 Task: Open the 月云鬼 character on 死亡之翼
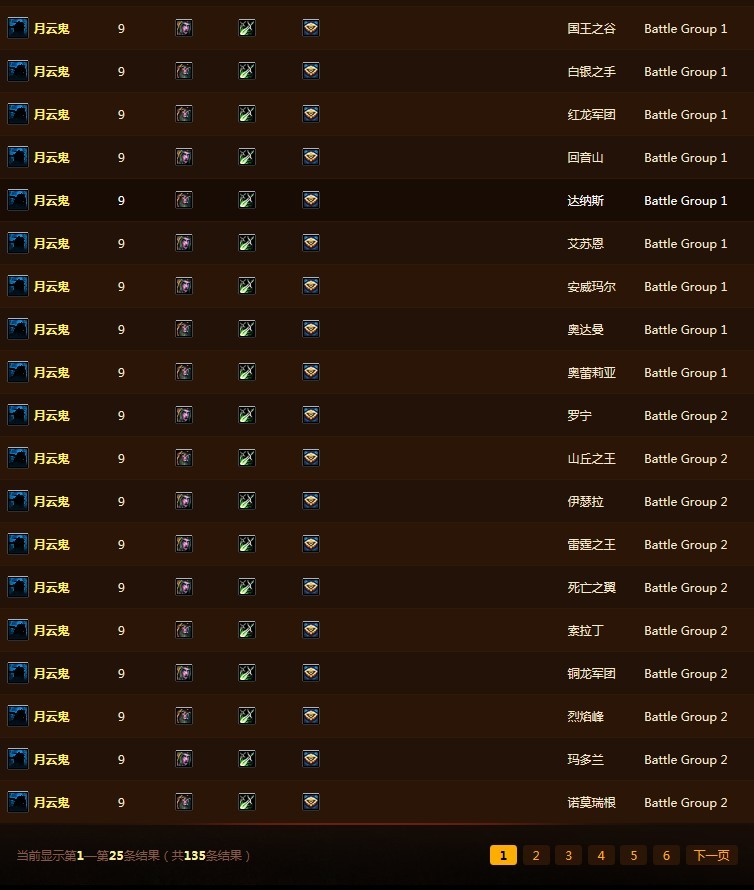tap(51, 588)
